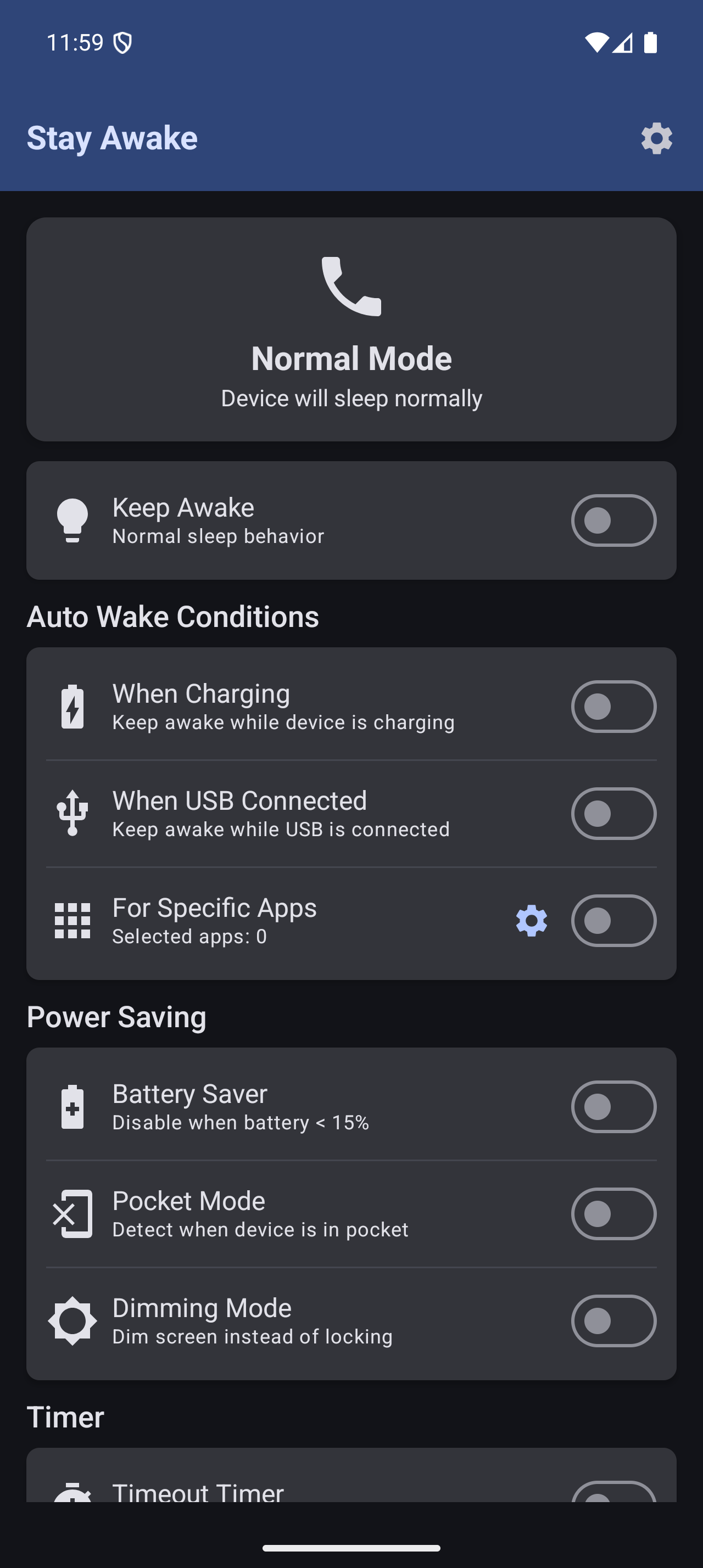Tap the app grid icon next to For Specific Apps
Viewport: 703px width, 1568px height.
72,920
